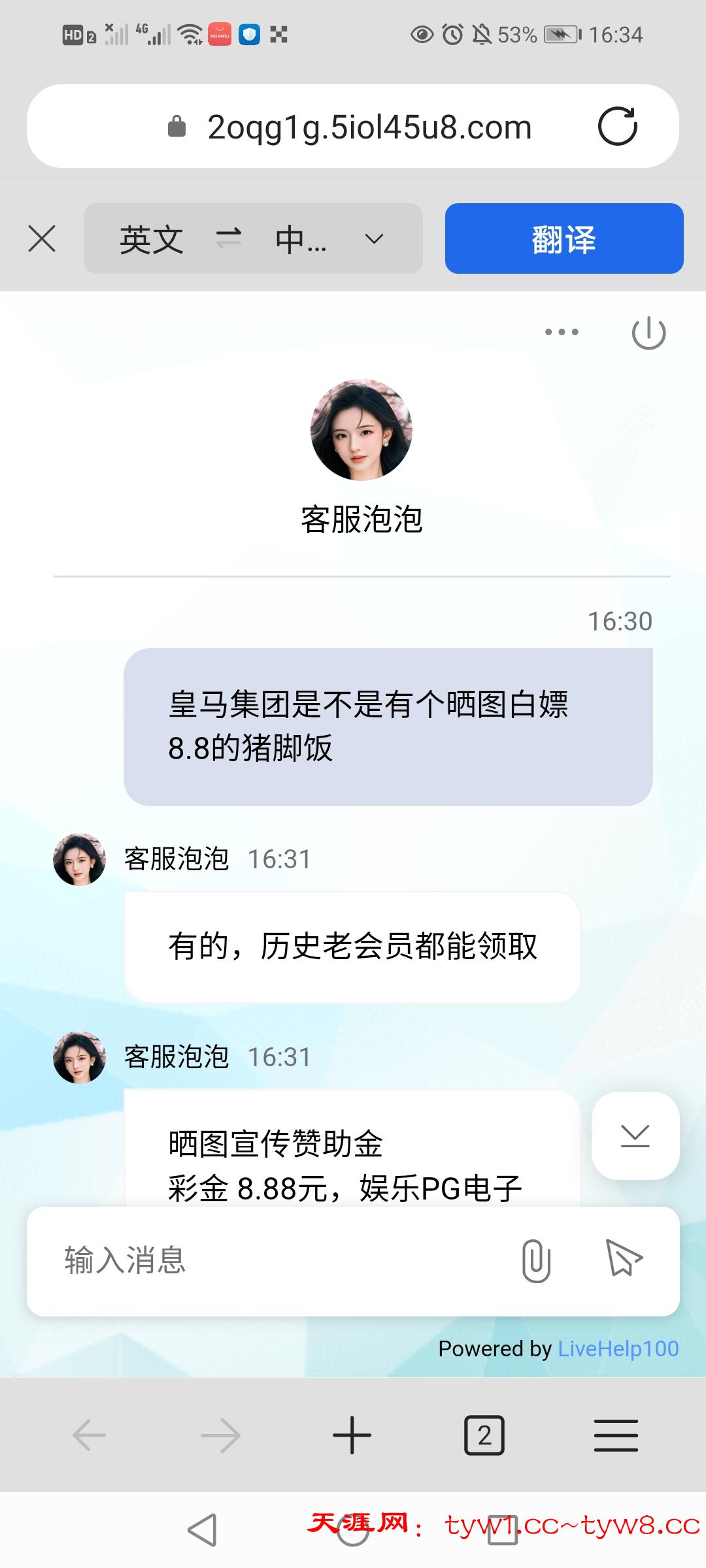Open the LiveHelp100 link
The width and height of the screenshot is (706, 1568).
coord(618,1348)
